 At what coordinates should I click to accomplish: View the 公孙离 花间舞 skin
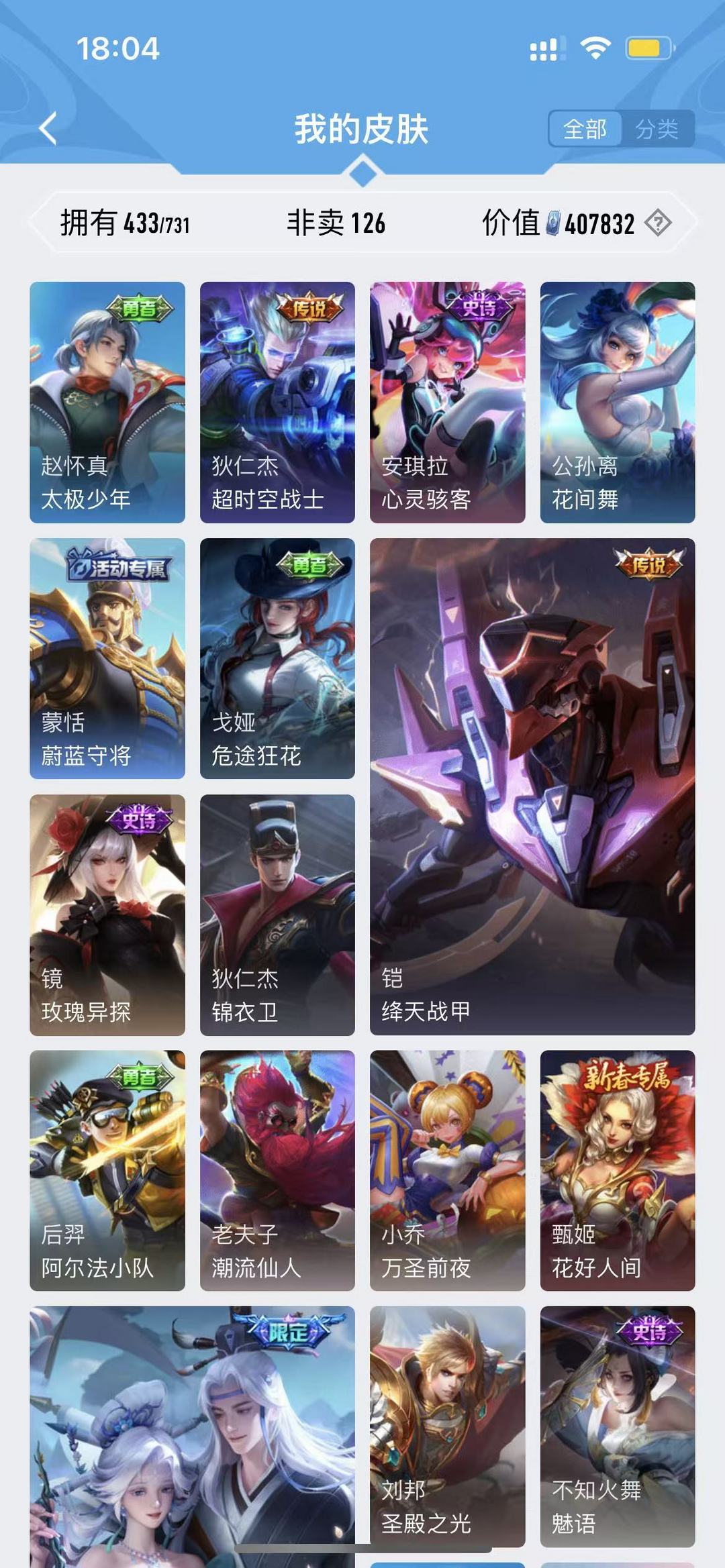tap(618, 402)
